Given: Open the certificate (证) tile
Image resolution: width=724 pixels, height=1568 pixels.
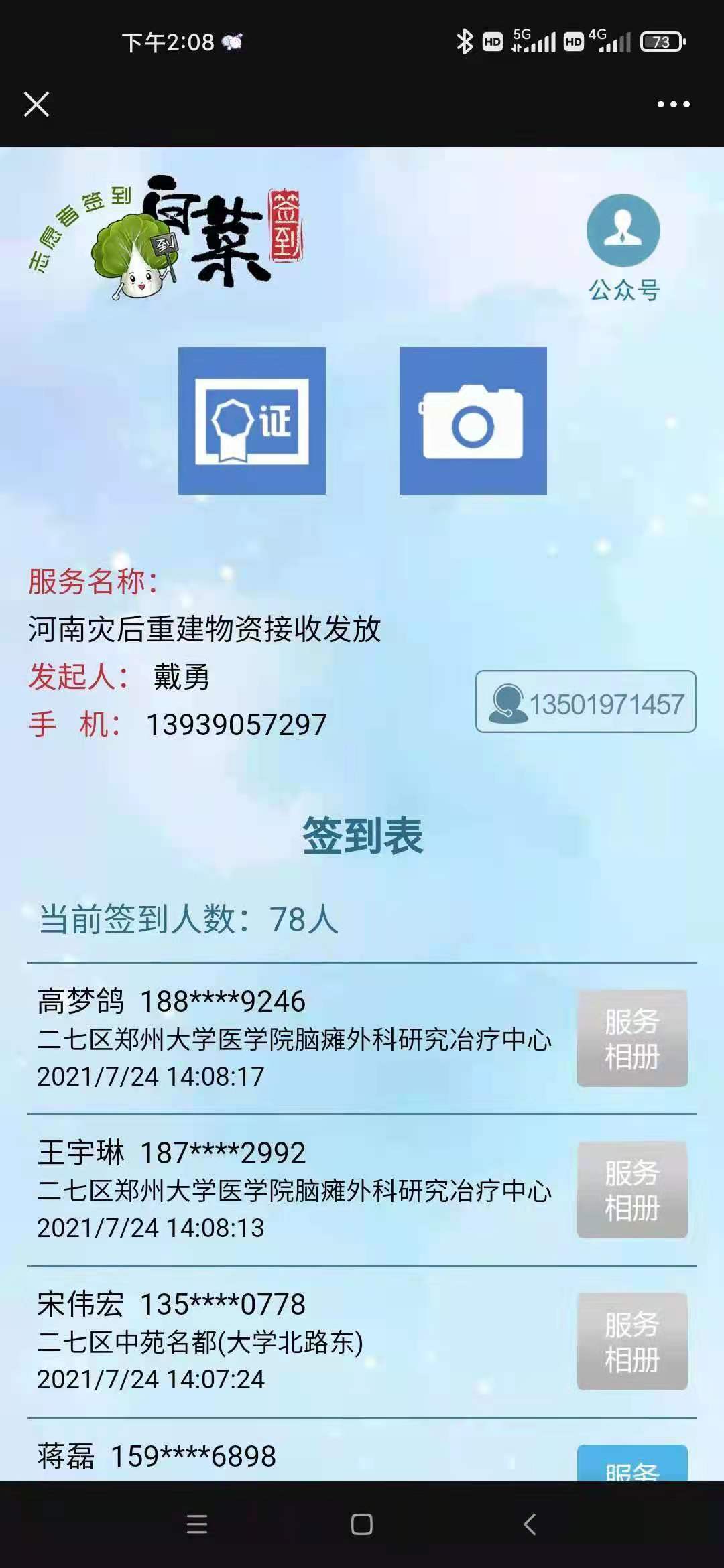Looking at the screenshot, I should coord(252,421).
